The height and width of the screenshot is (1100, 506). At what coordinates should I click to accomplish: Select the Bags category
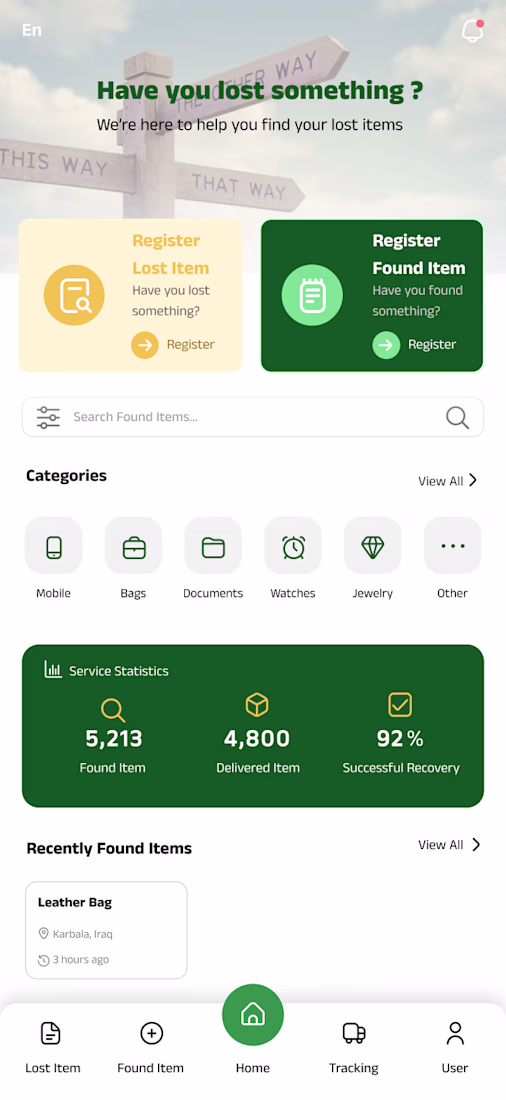pyautogui.click(x=133, y=558)
